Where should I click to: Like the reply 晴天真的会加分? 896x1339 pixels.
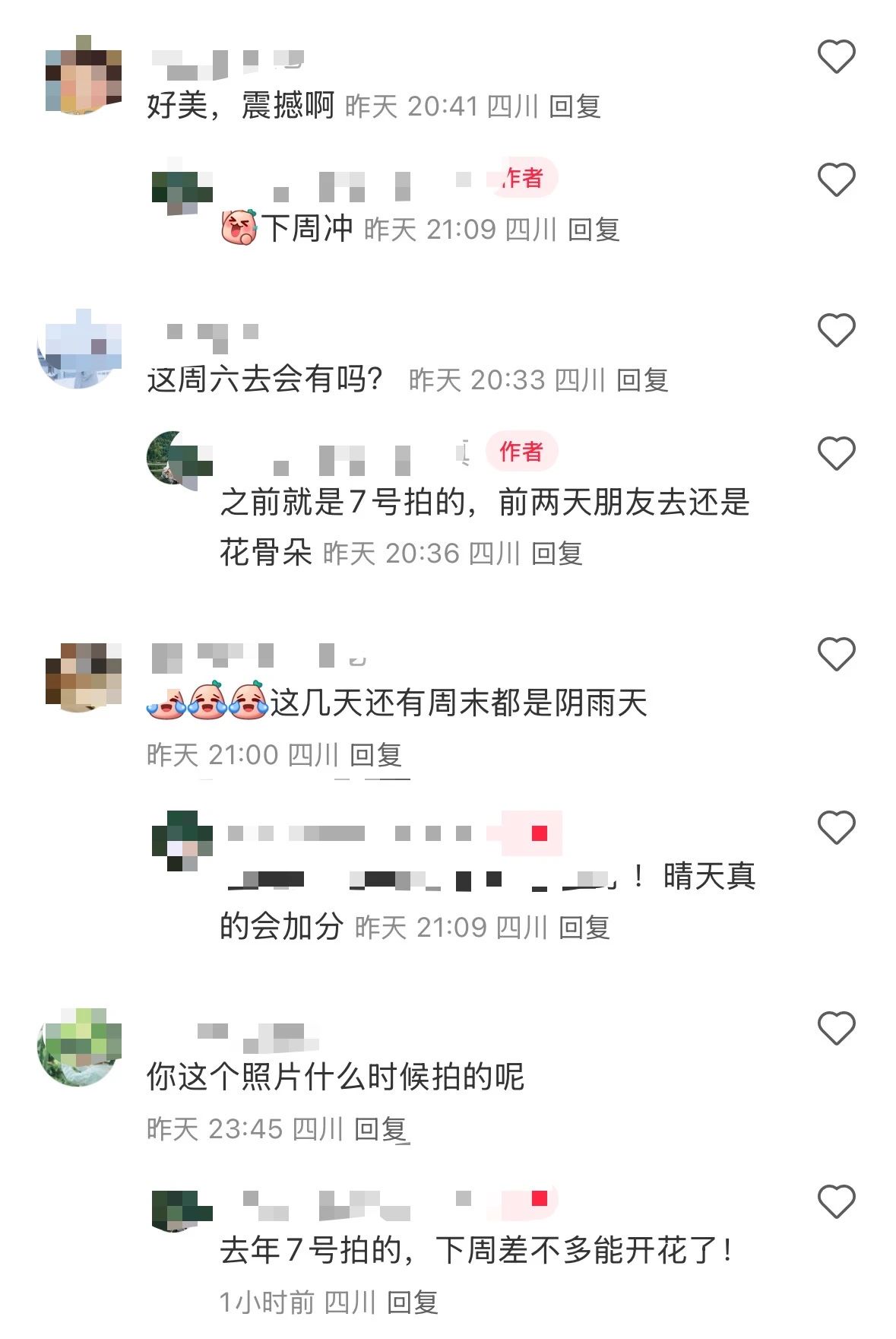836,827
